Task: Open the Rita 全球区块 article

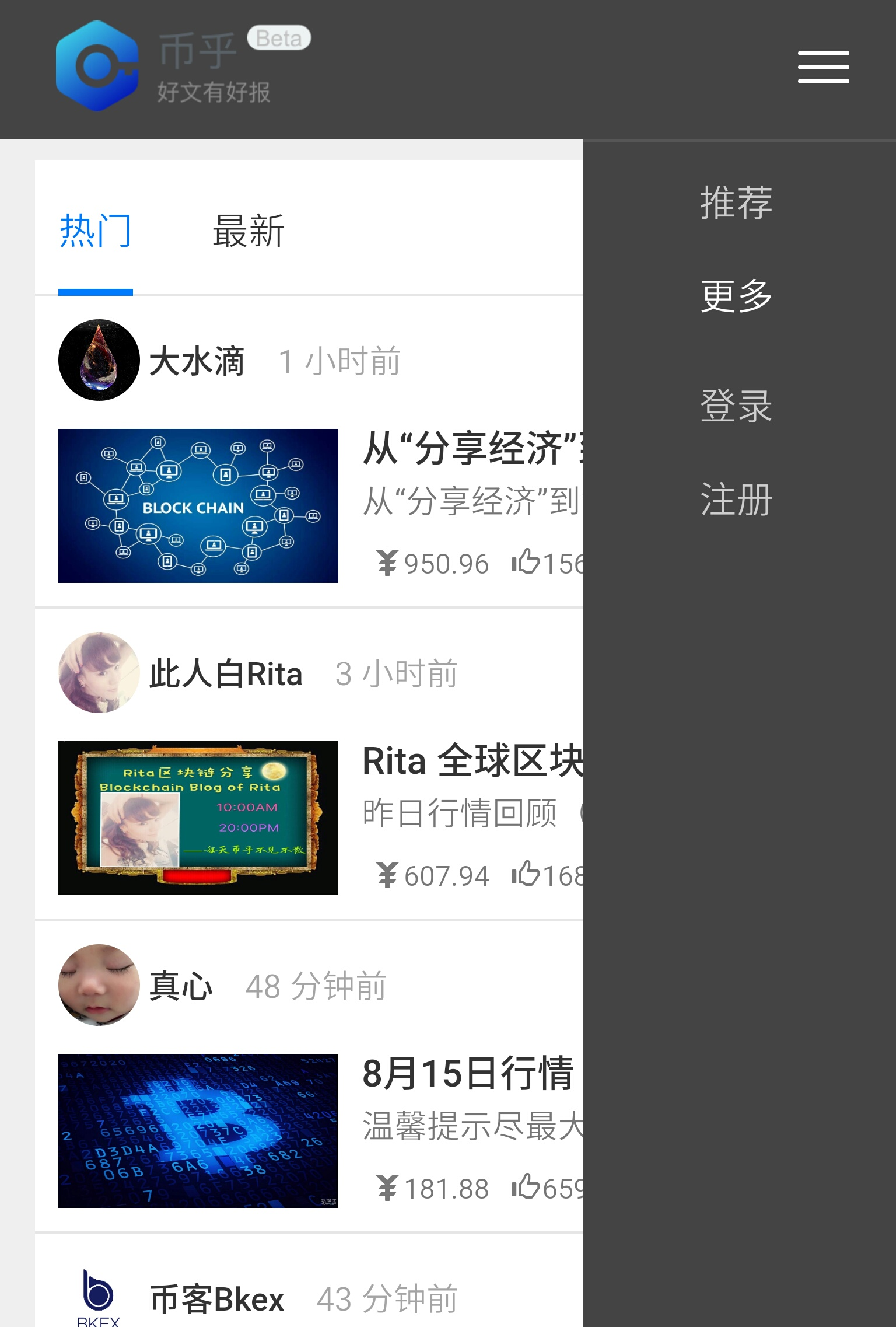Action: 473,761
